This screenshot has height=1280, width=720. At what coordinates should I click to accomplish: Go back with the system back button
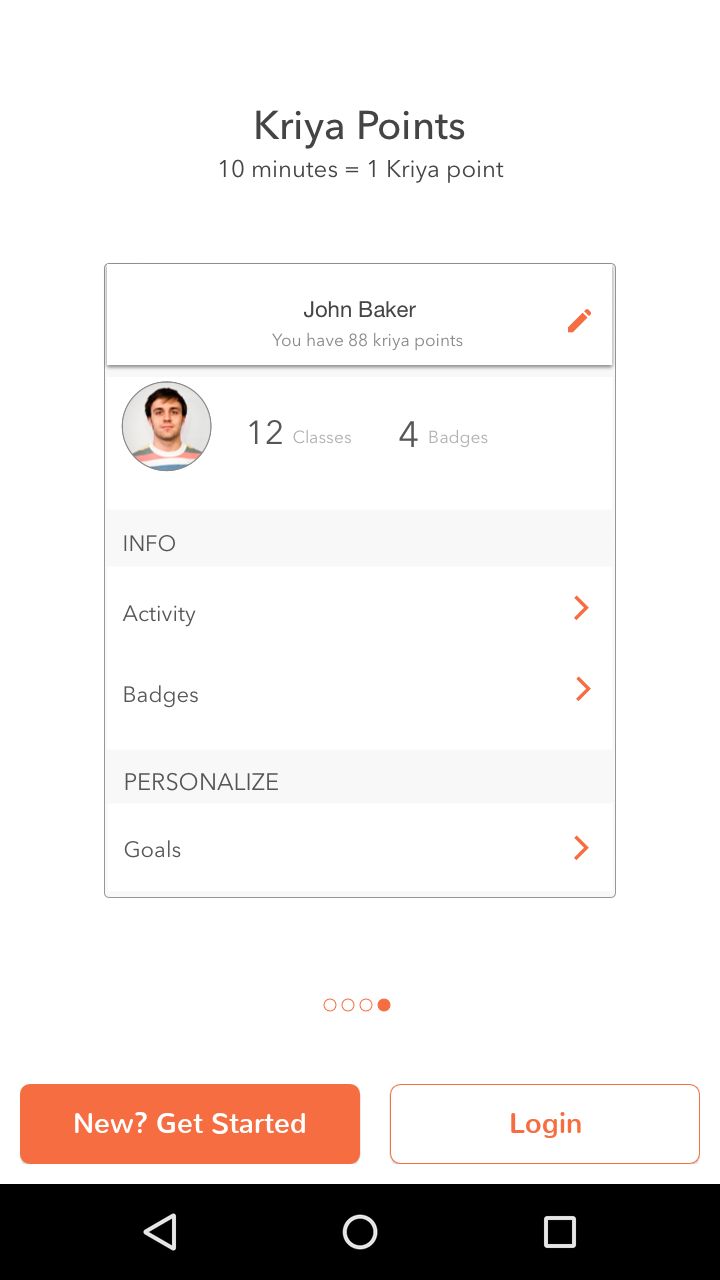point(160,1232)
